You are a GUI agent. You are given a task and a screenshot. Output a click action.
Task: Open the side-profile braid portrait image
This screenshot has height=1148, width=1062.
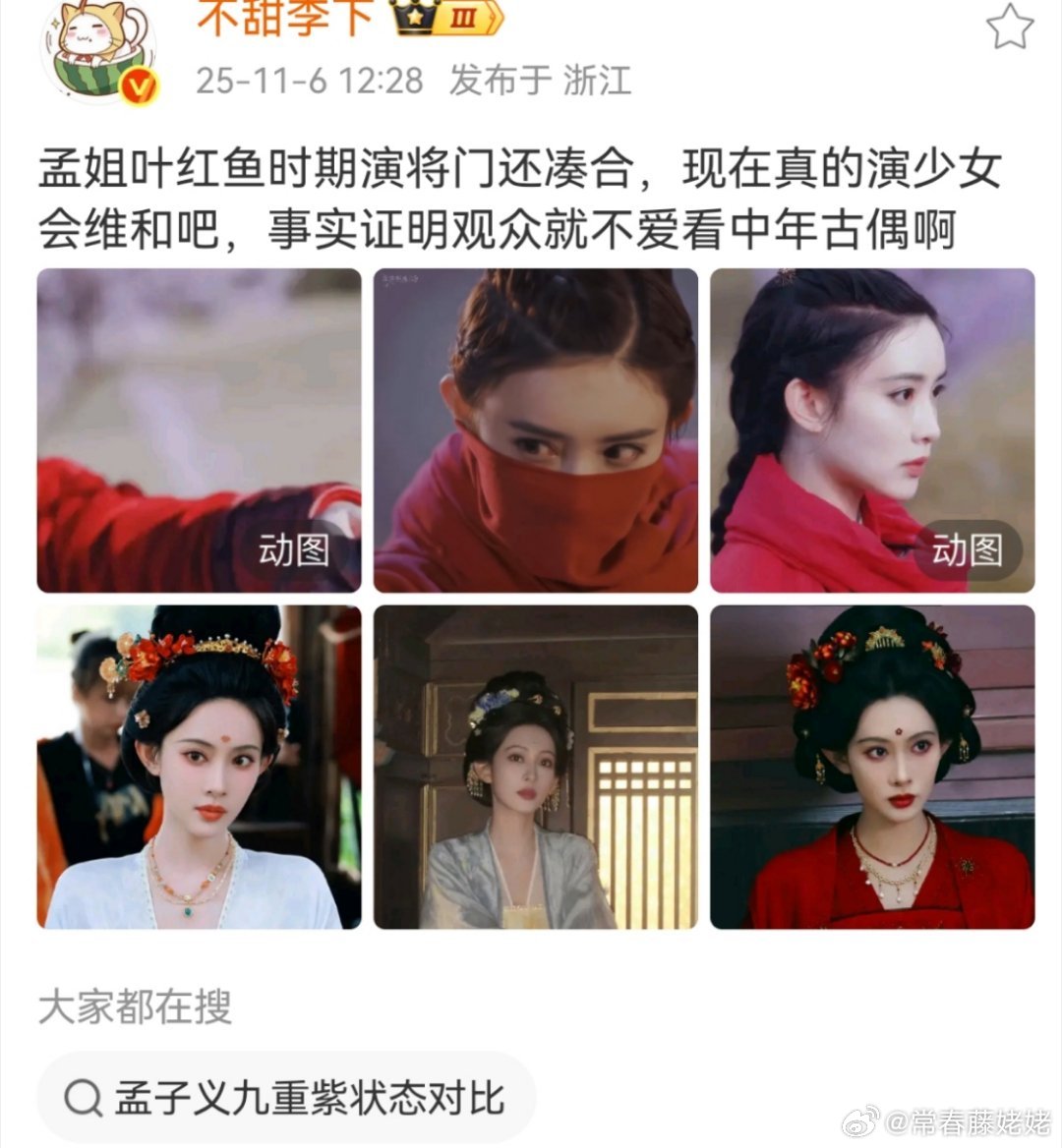(x=875, y=428)
